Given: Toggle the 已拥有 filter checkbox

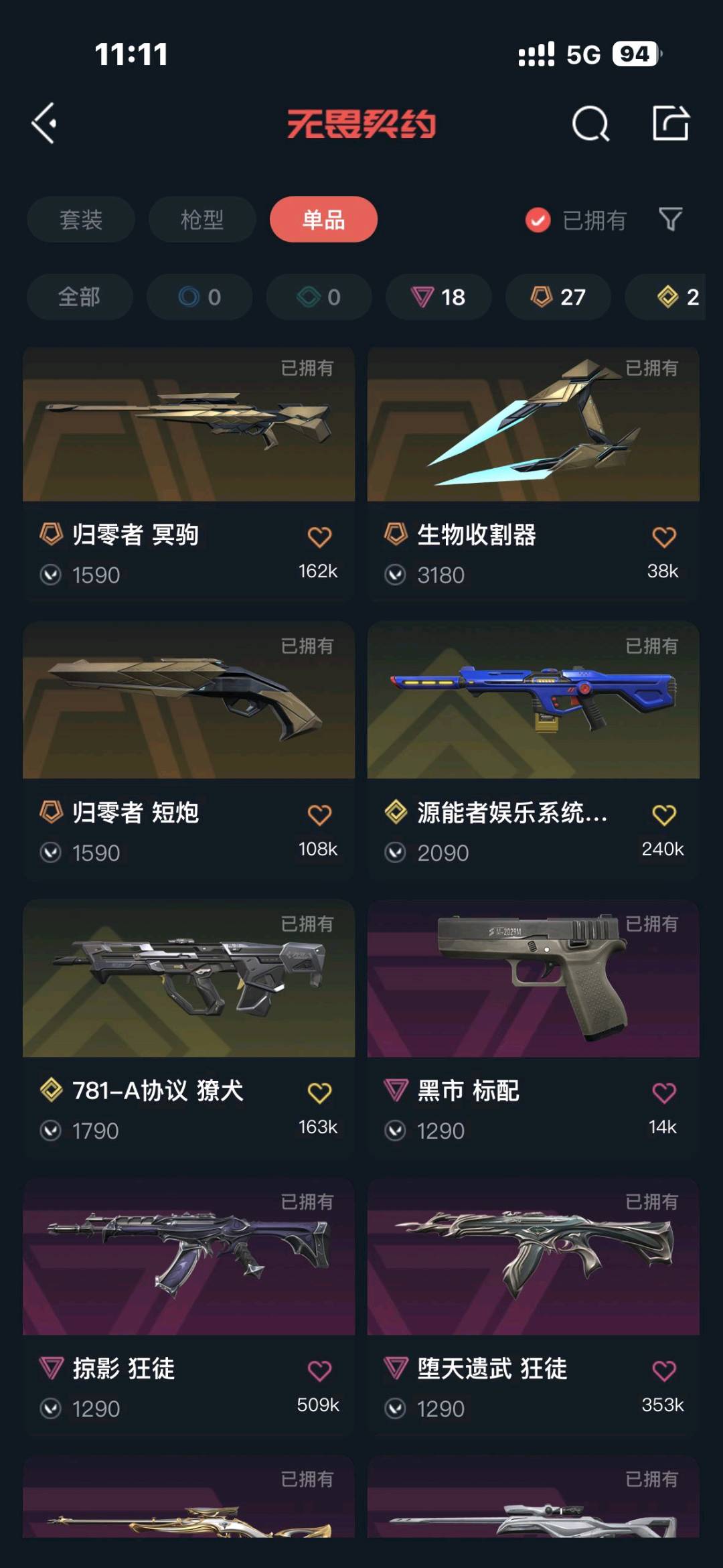Looking at the screenshot, I should click(538, 220).
